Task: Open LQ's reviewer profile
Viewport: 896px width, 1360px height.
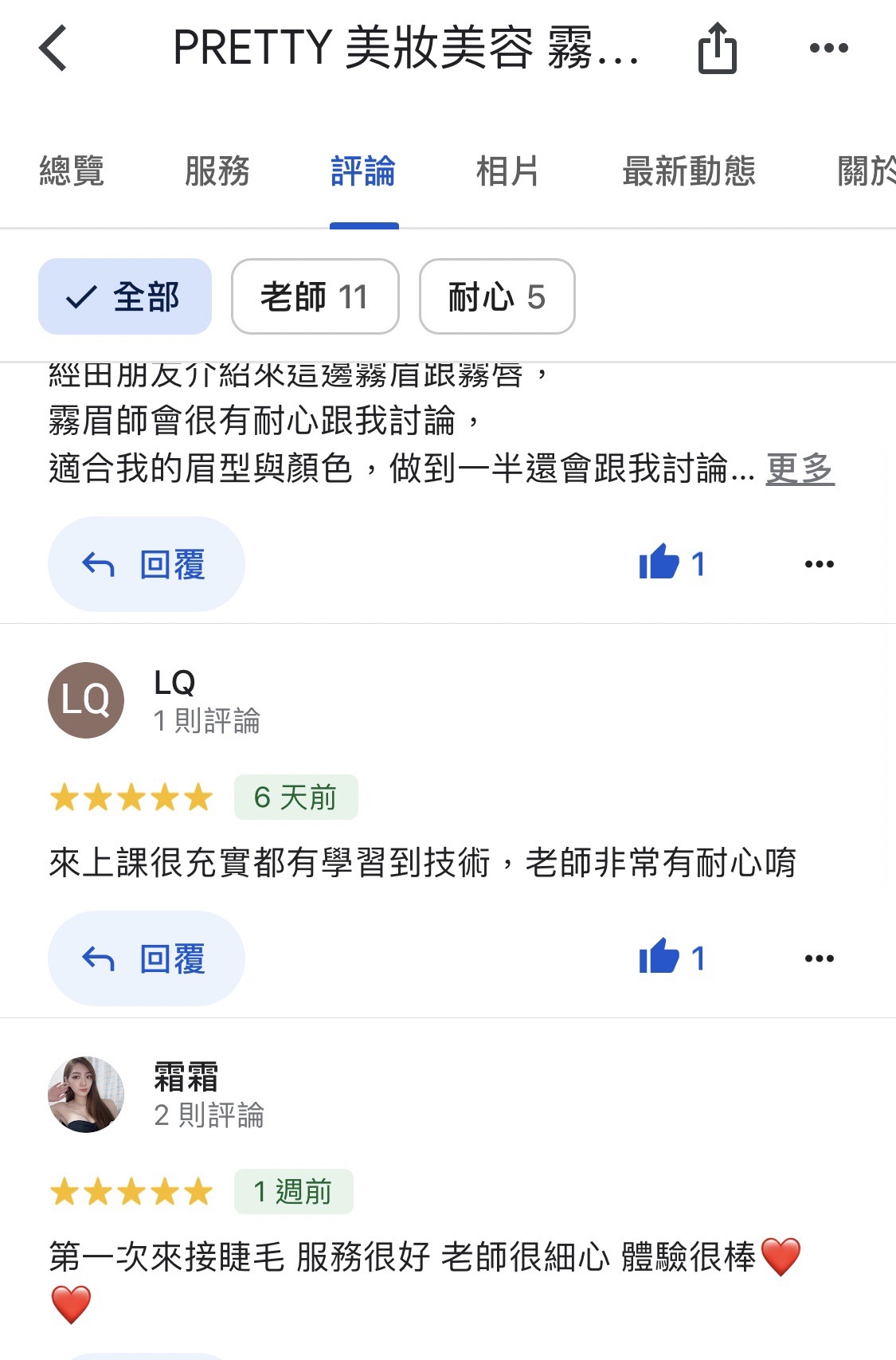Action: coord(86,700)
